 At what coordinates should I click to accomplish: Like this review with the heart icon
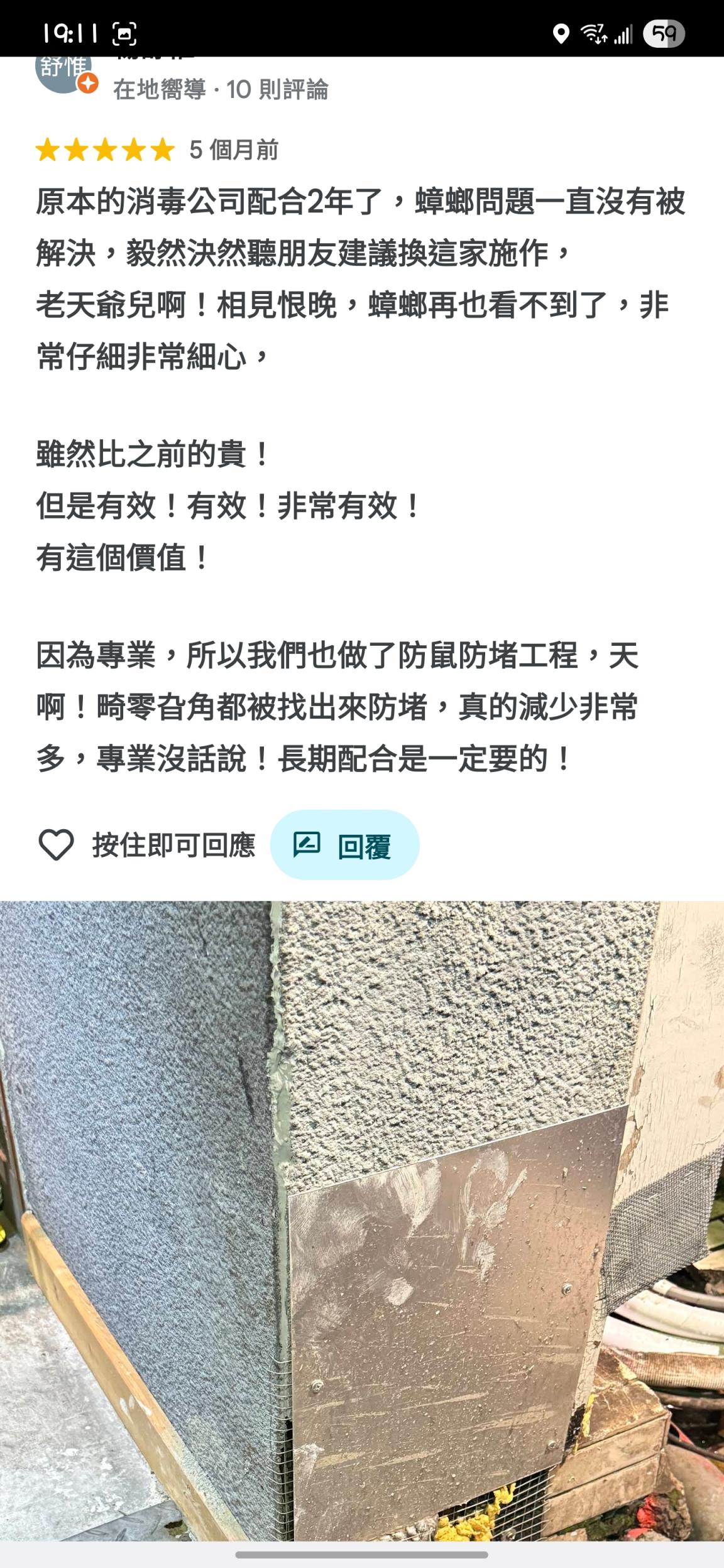[x=57, y=845]
